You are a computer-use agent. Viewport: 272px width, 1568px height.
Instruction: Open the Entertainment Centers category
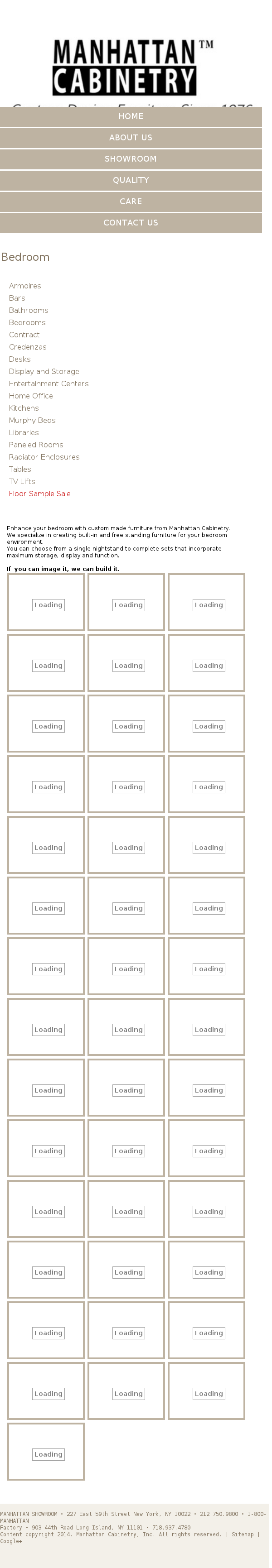(x=49, y=384)
